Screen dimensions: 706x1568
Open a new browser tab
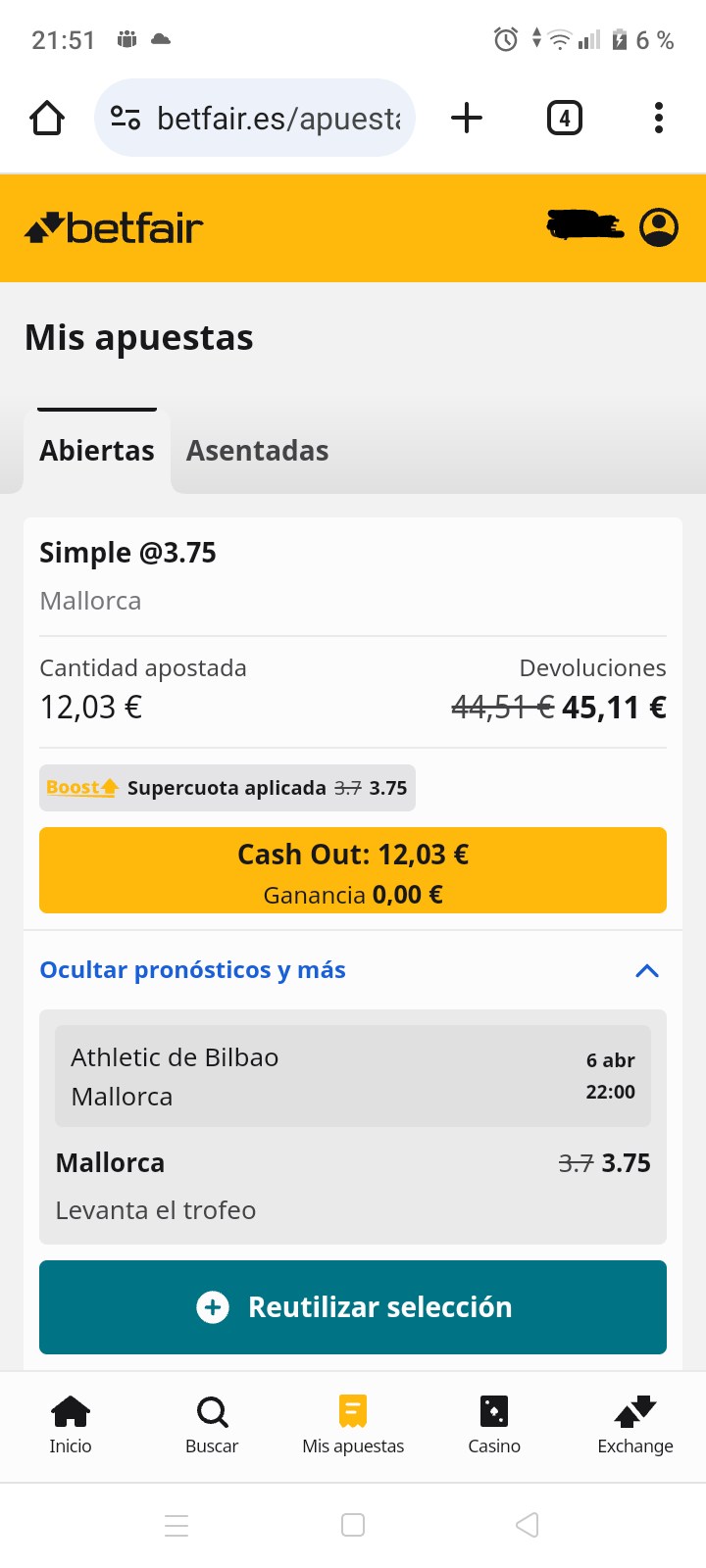point(467,119)
